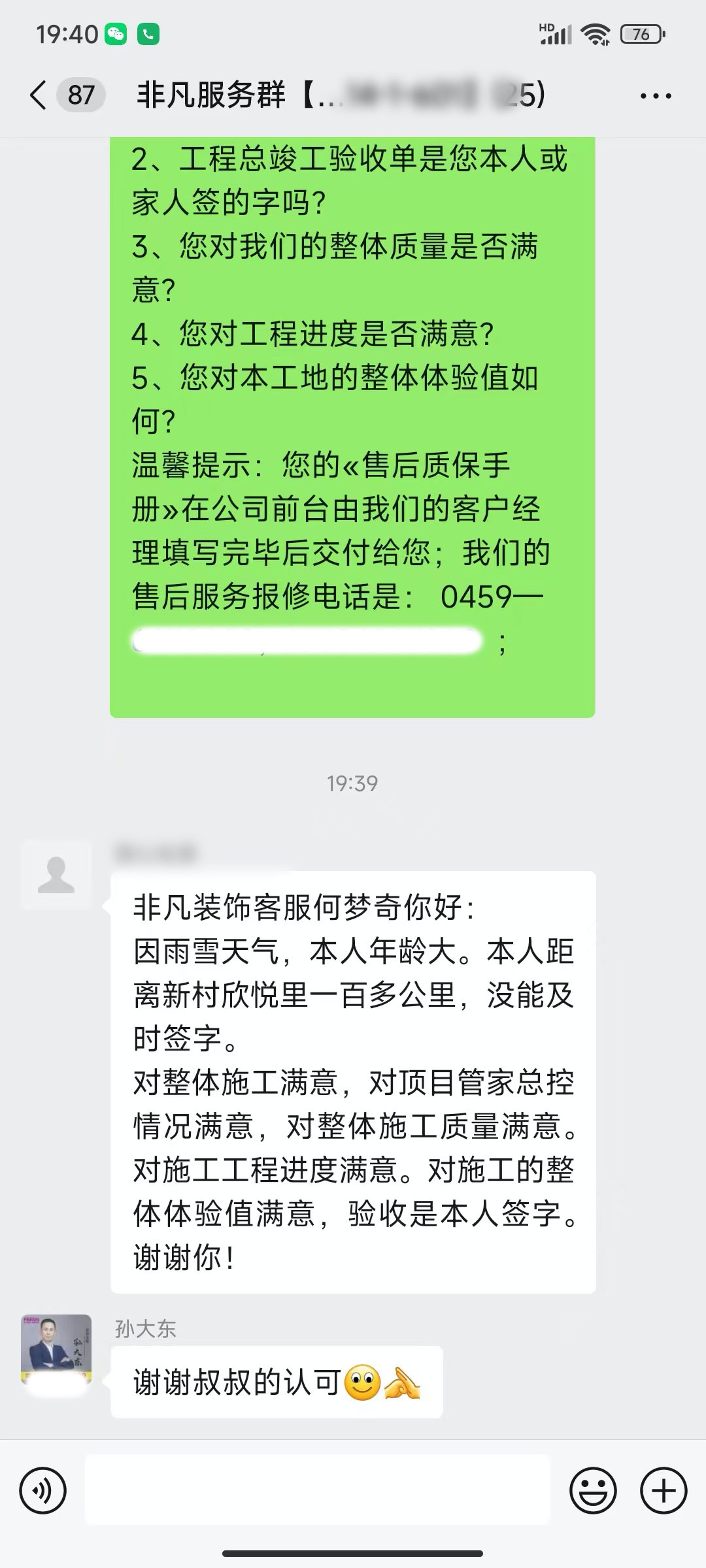Switch to voice message input
706x1568 pixels.
point(43,1490)
